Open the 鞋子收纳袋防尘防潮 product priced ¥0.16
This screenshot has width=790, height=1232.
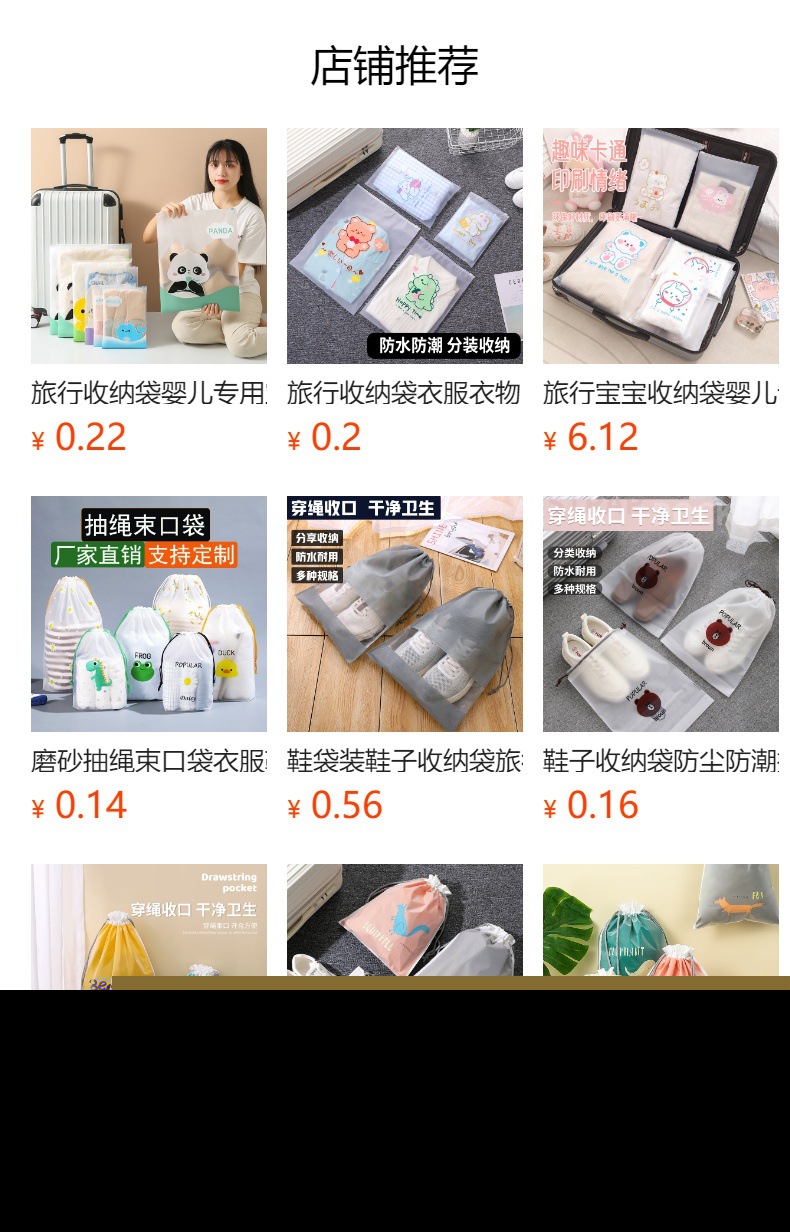[660, 614]
